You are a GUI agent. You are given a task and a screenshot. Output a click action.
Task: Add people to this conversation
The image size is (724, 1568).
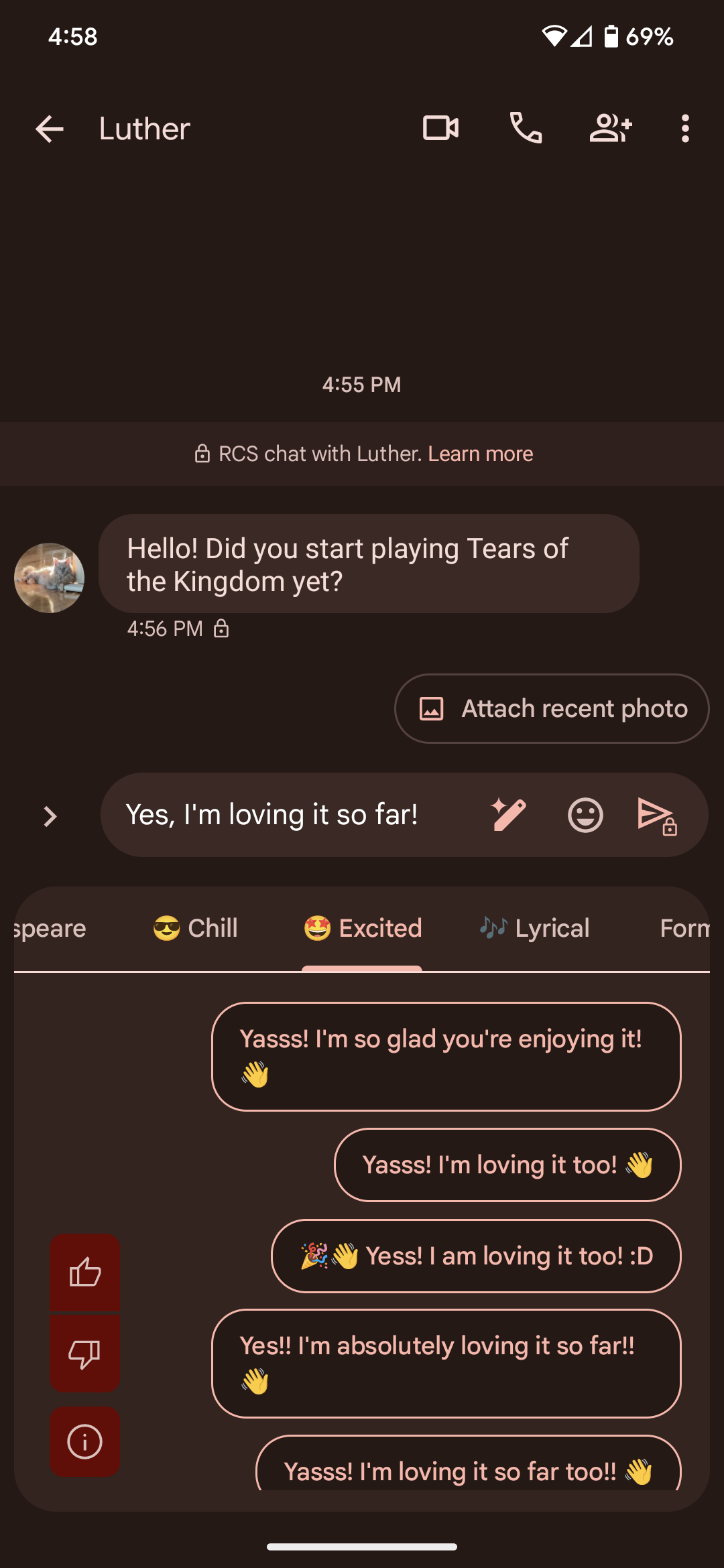pos(611,128)
